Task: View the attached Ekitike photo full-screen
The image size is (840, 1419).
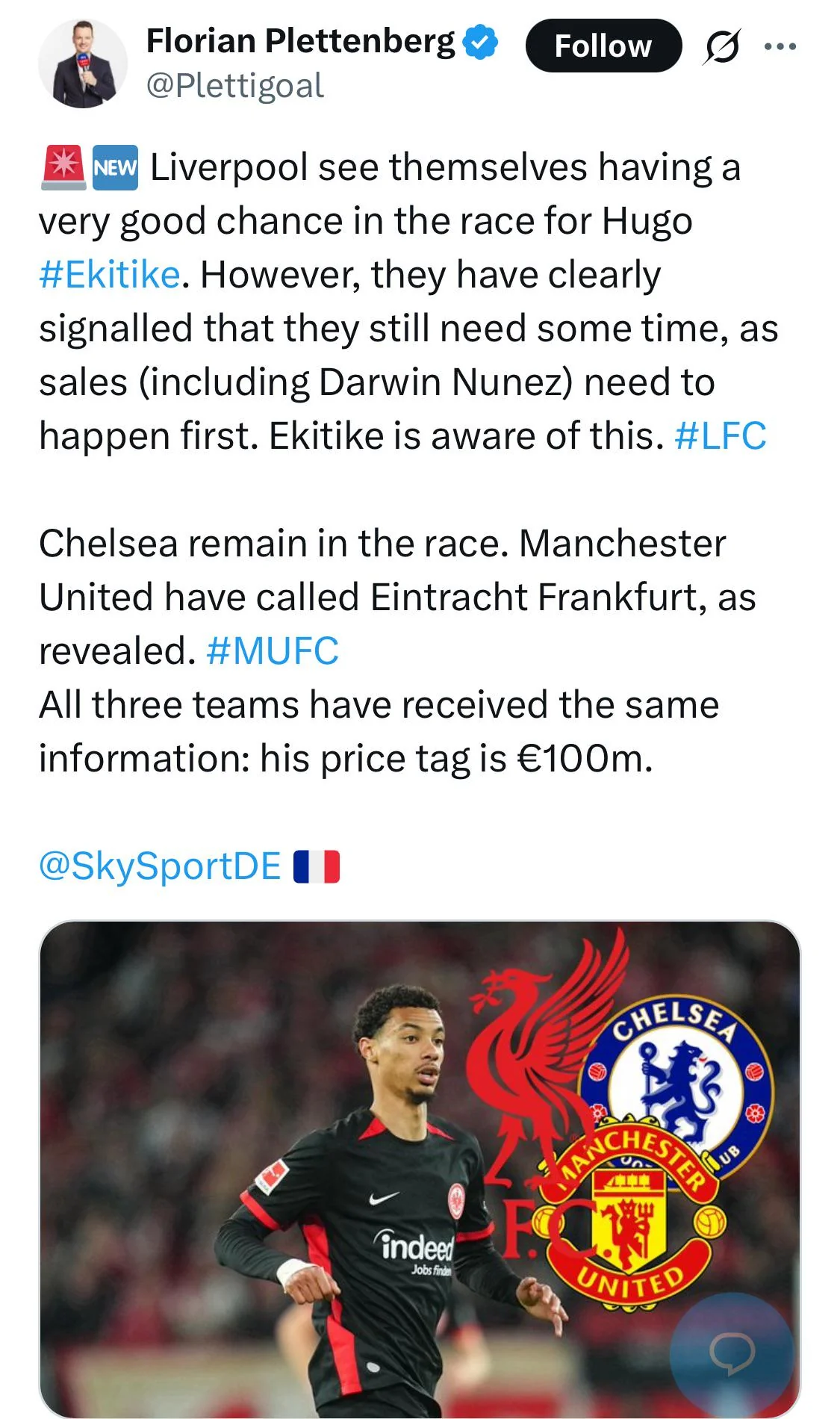Action: click(x=420, y=1169)
